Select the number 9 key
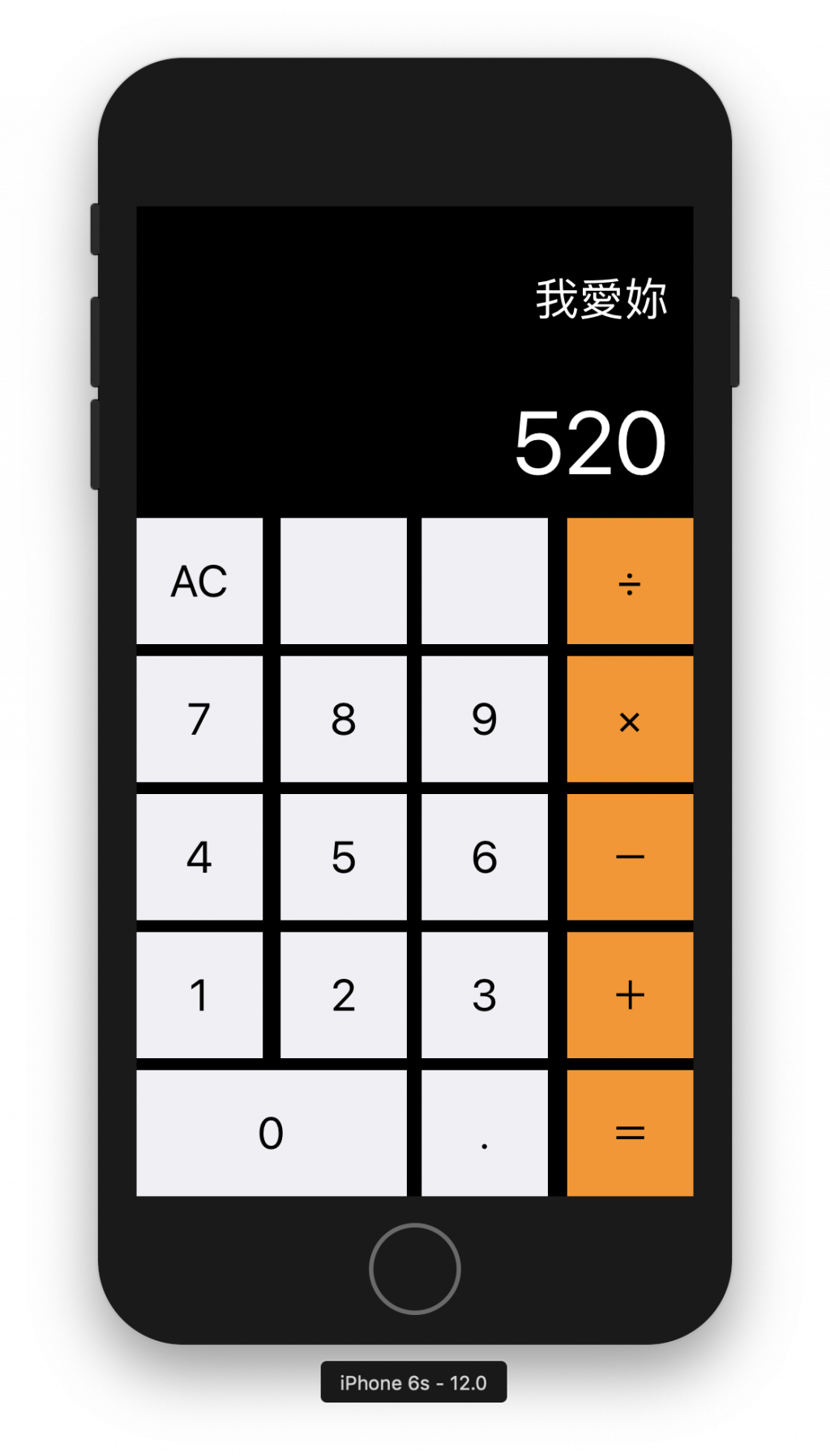Image resolution: width=830 pixels, height=1456 pixels. pyautogui.click(x=485, y=719)
